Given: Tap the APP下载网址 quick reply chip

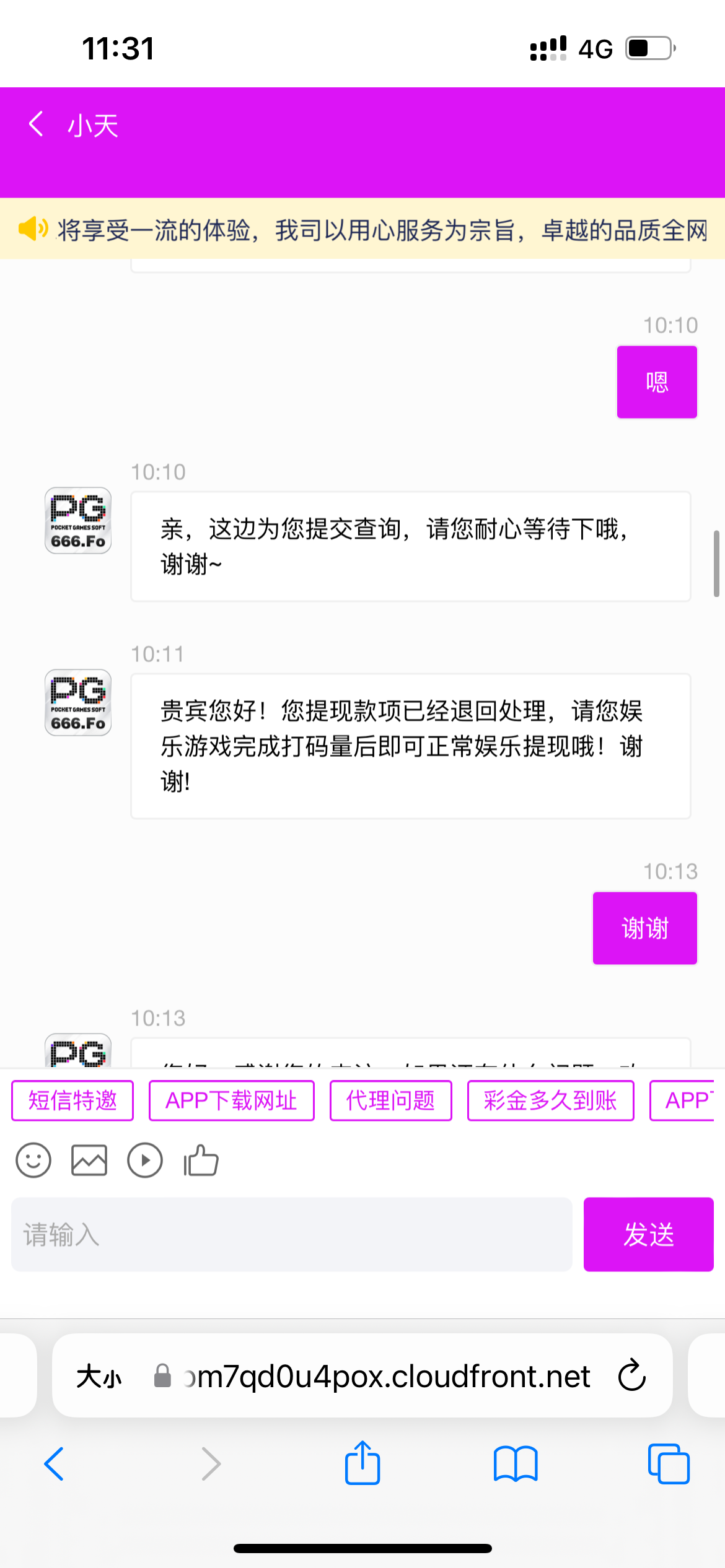Looking at the screenshot, I should 231,1100.
